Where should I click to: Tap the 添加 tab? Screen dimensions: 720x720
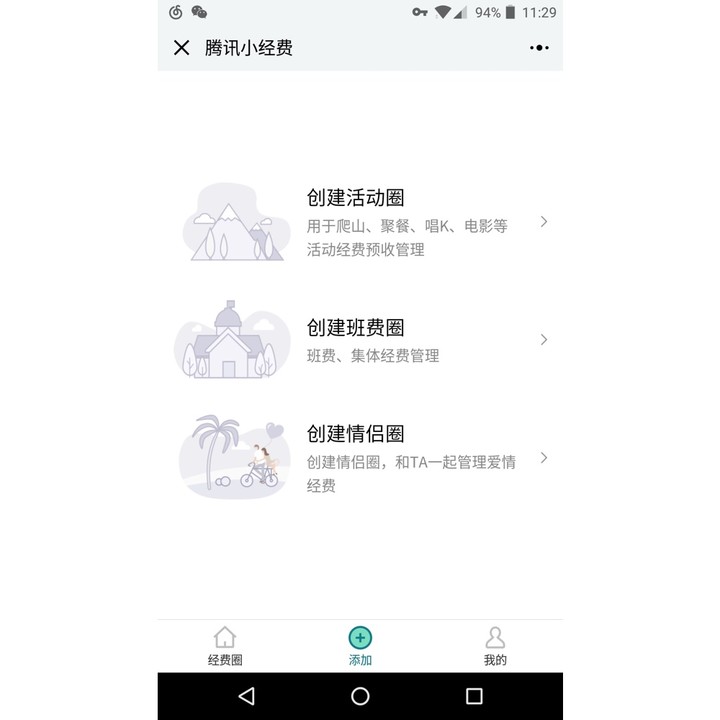tap(360, 646)
